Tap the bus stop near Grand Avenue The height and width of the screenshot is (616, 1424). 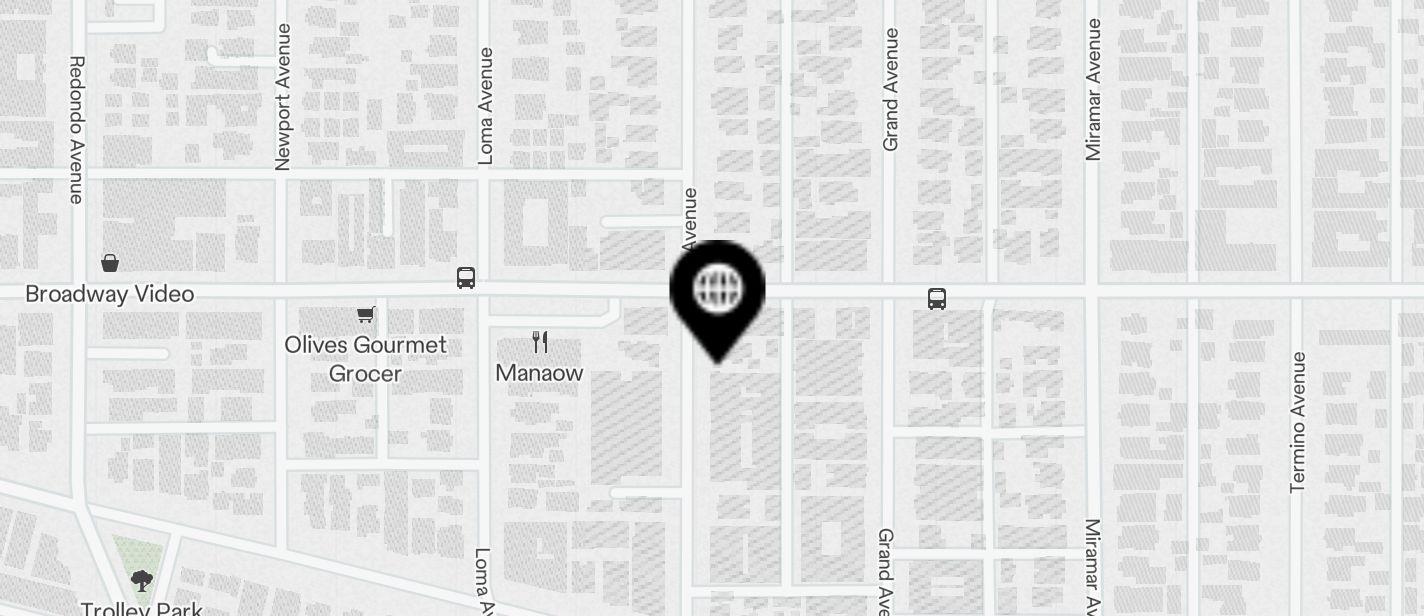(936, 299)
